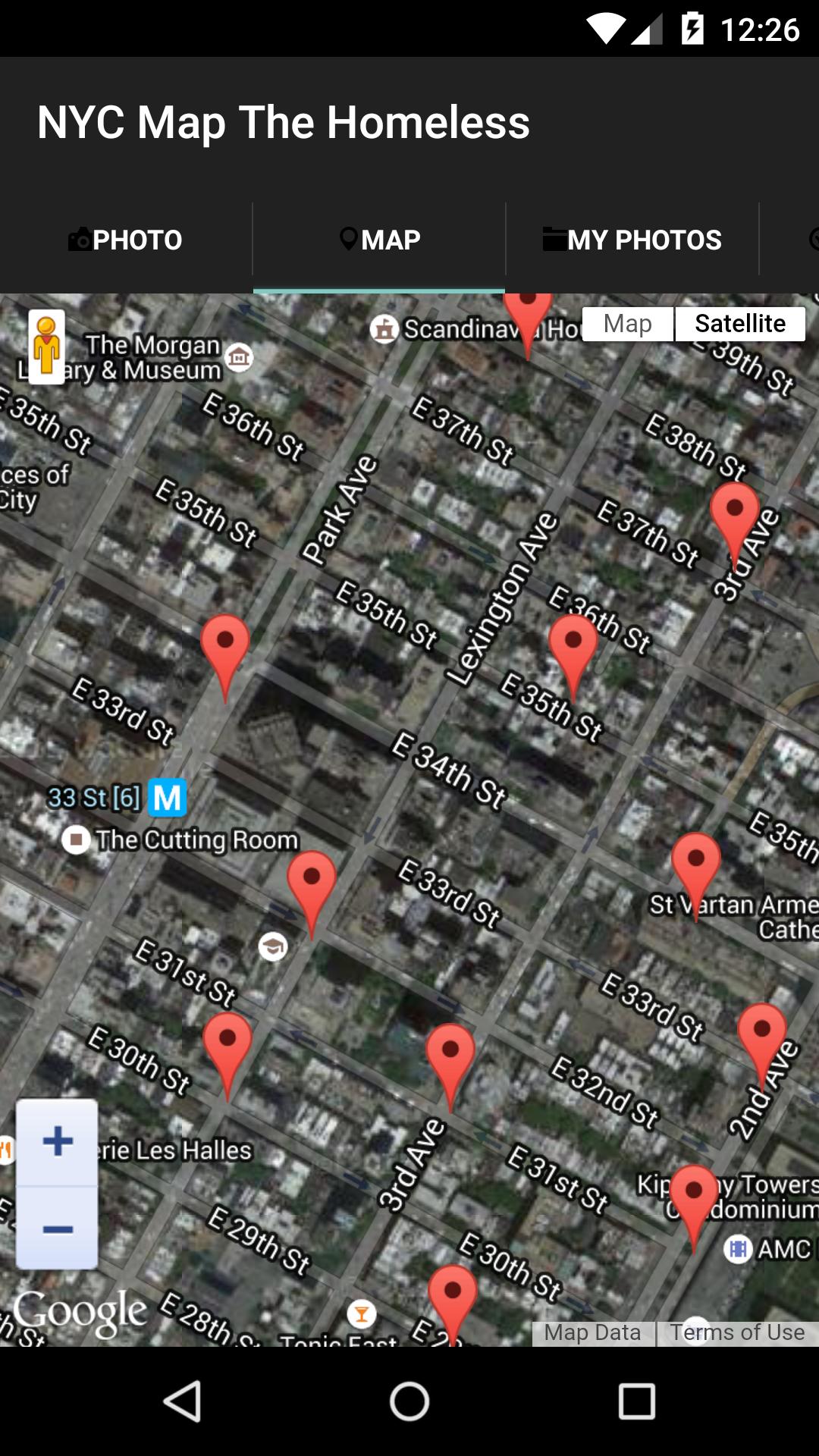Select the Map tab
819x1456 pixels.
pos(379,240)
